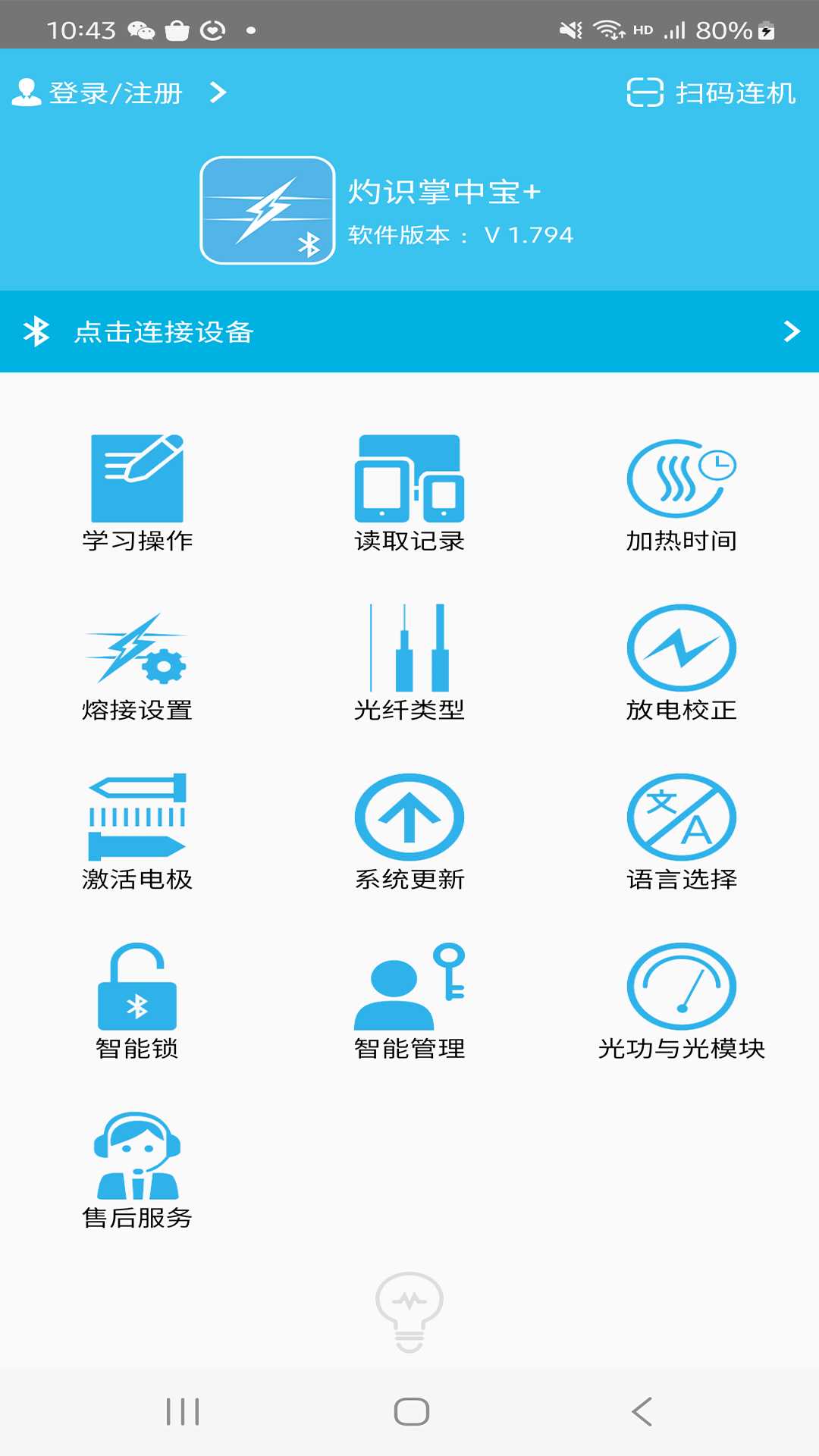The height and width of the screenshot is (1456, 819).
Task: Open 售后服务 after-sales service
Action: point(137,1169)
